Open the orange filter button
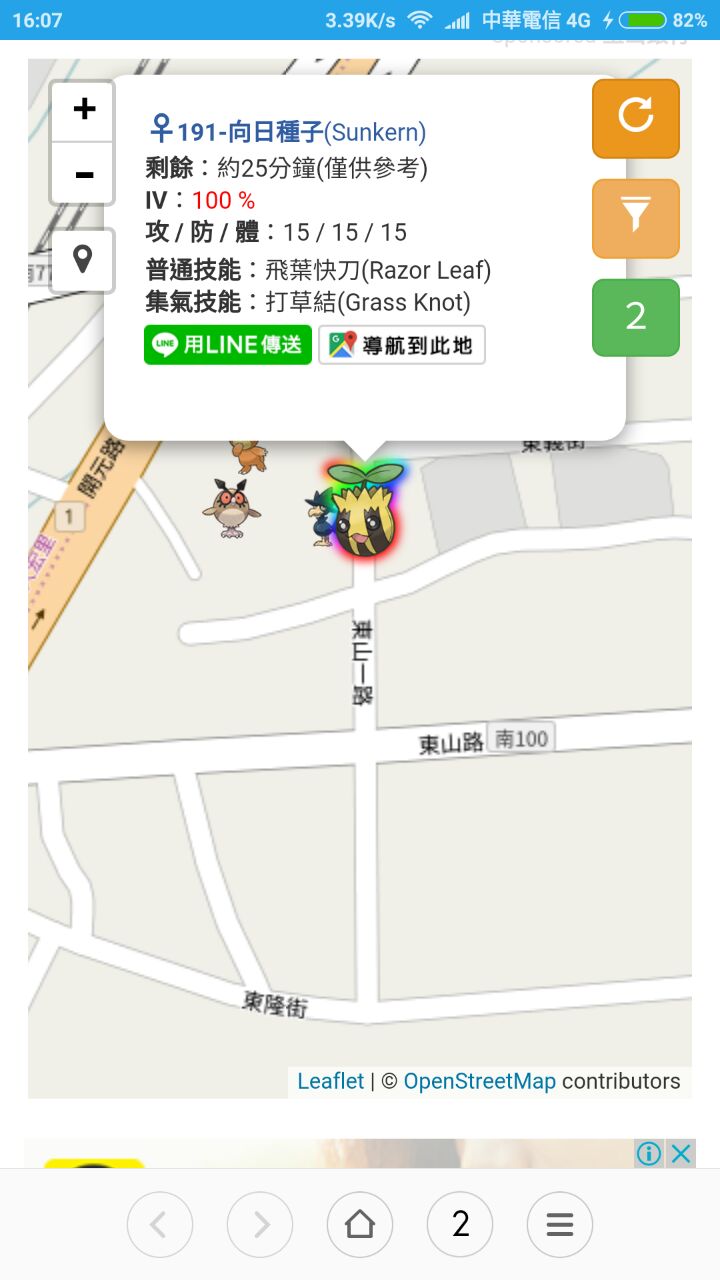This screenshot has width=720, height=1280. point(635,218)
